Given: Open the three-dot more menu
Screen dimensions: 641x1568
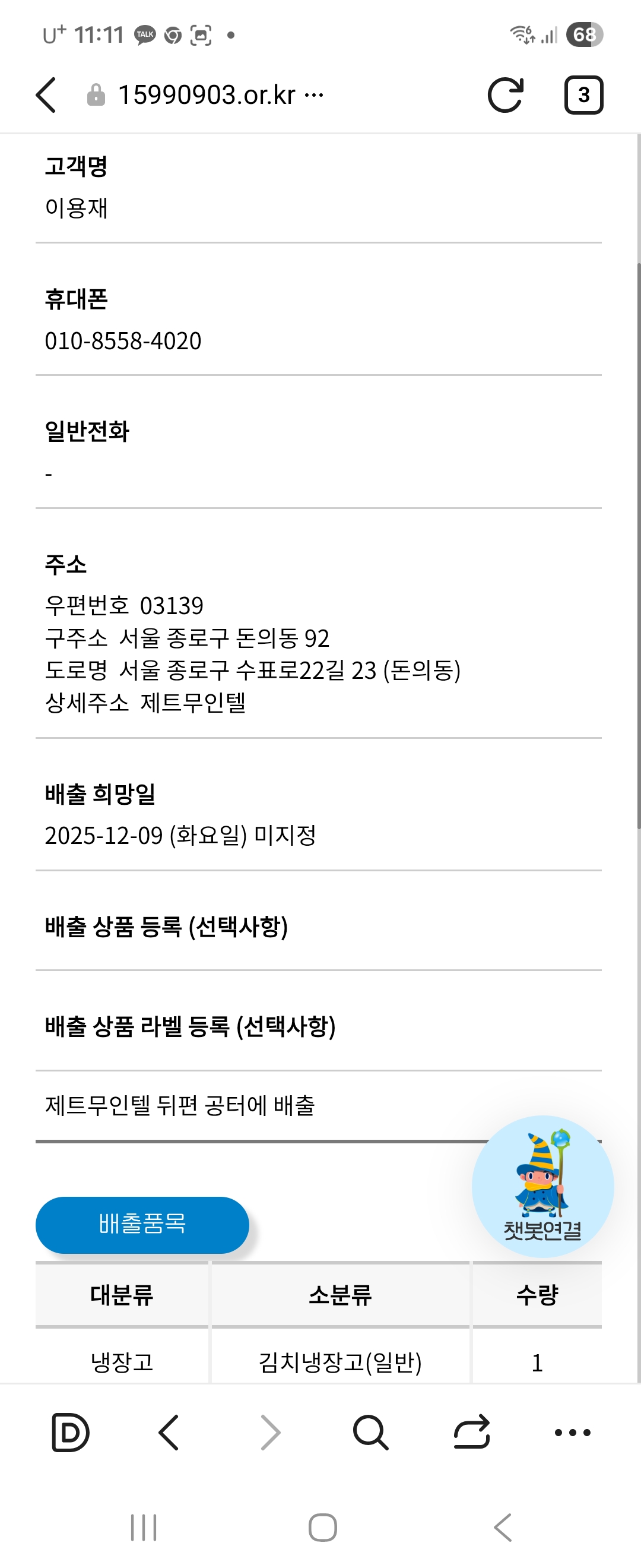Looking at the screenshot, I should (x=572, y=1431).
